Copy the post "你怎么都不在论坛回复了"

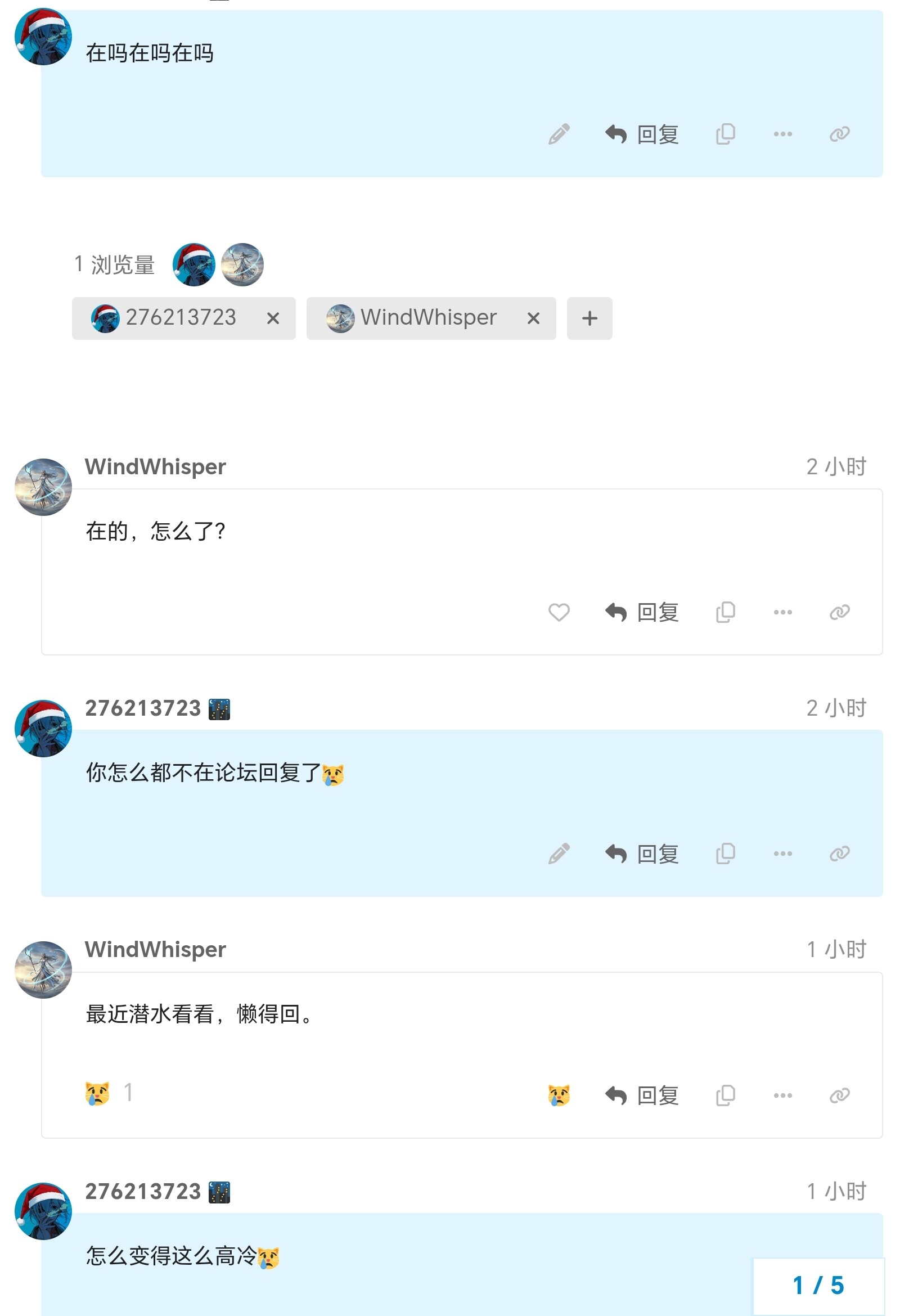(x=725, y=854)
